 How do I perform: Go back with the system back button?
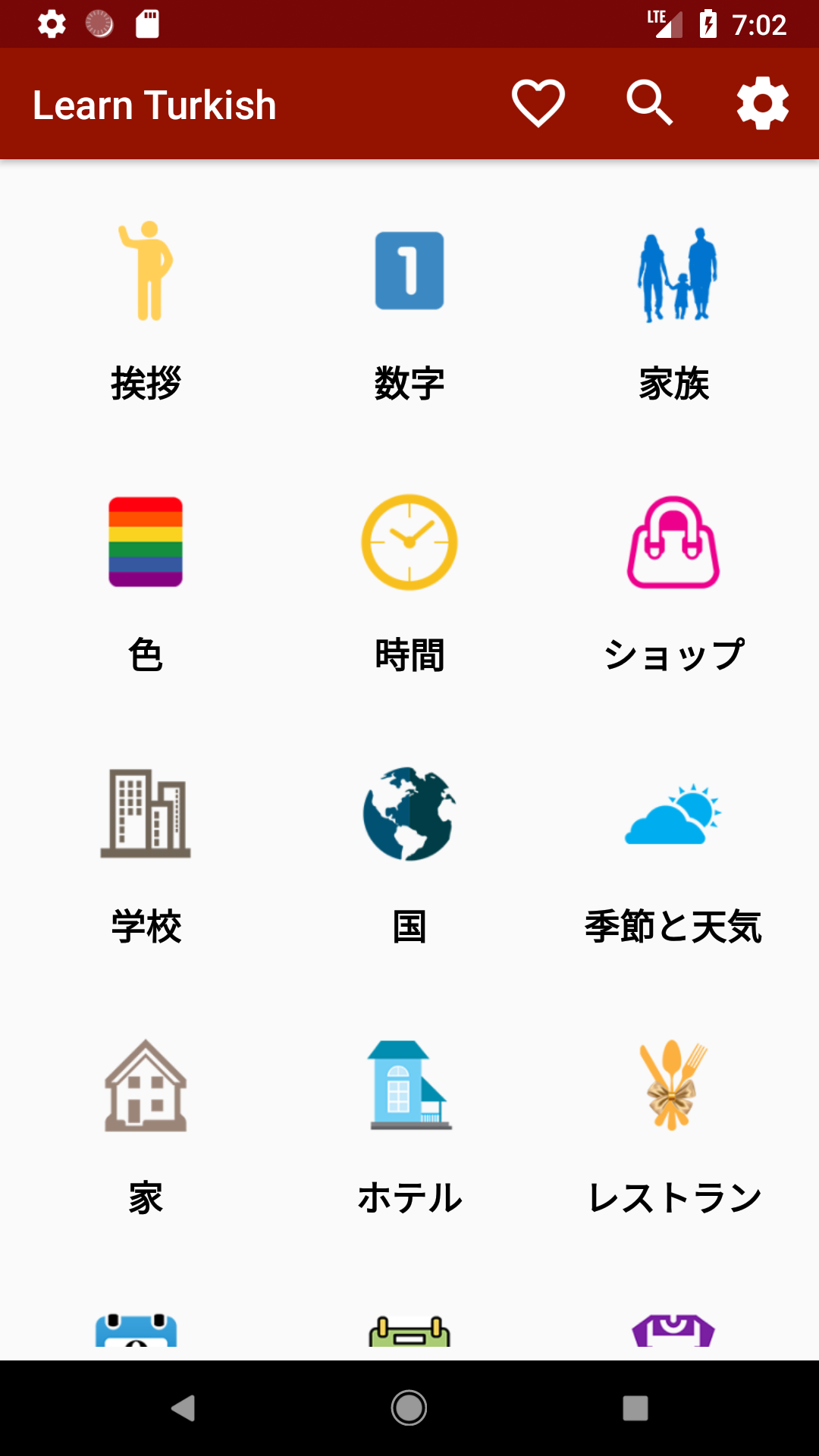tap(183, 1408)
